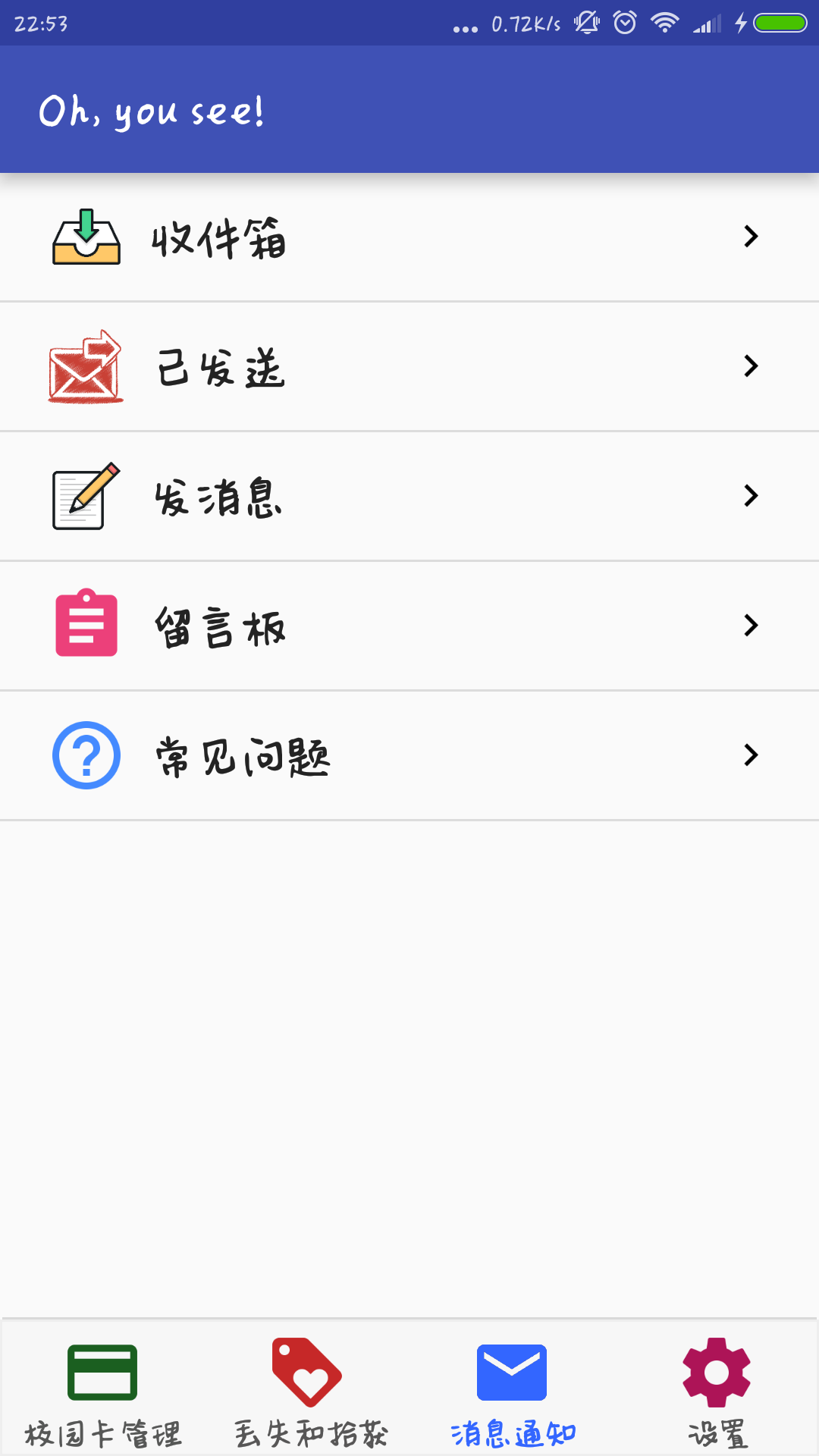Select the 消息通知 tab

click(x=512, y=1392)
